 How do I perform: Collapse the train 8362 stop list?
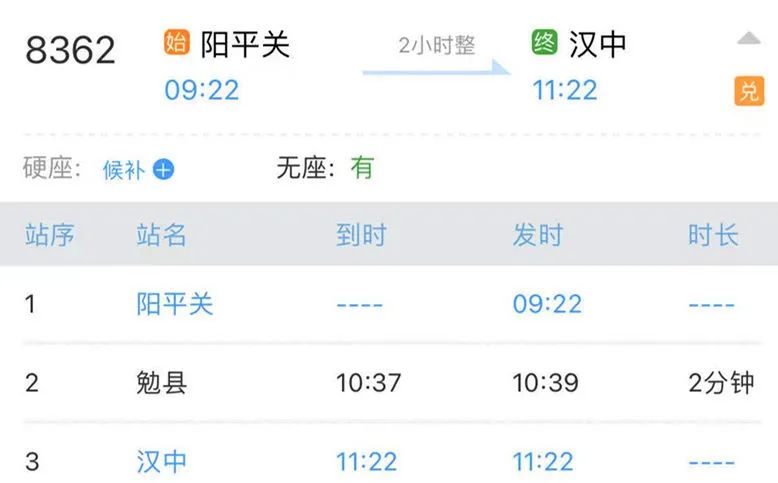(x=749, y=39)
